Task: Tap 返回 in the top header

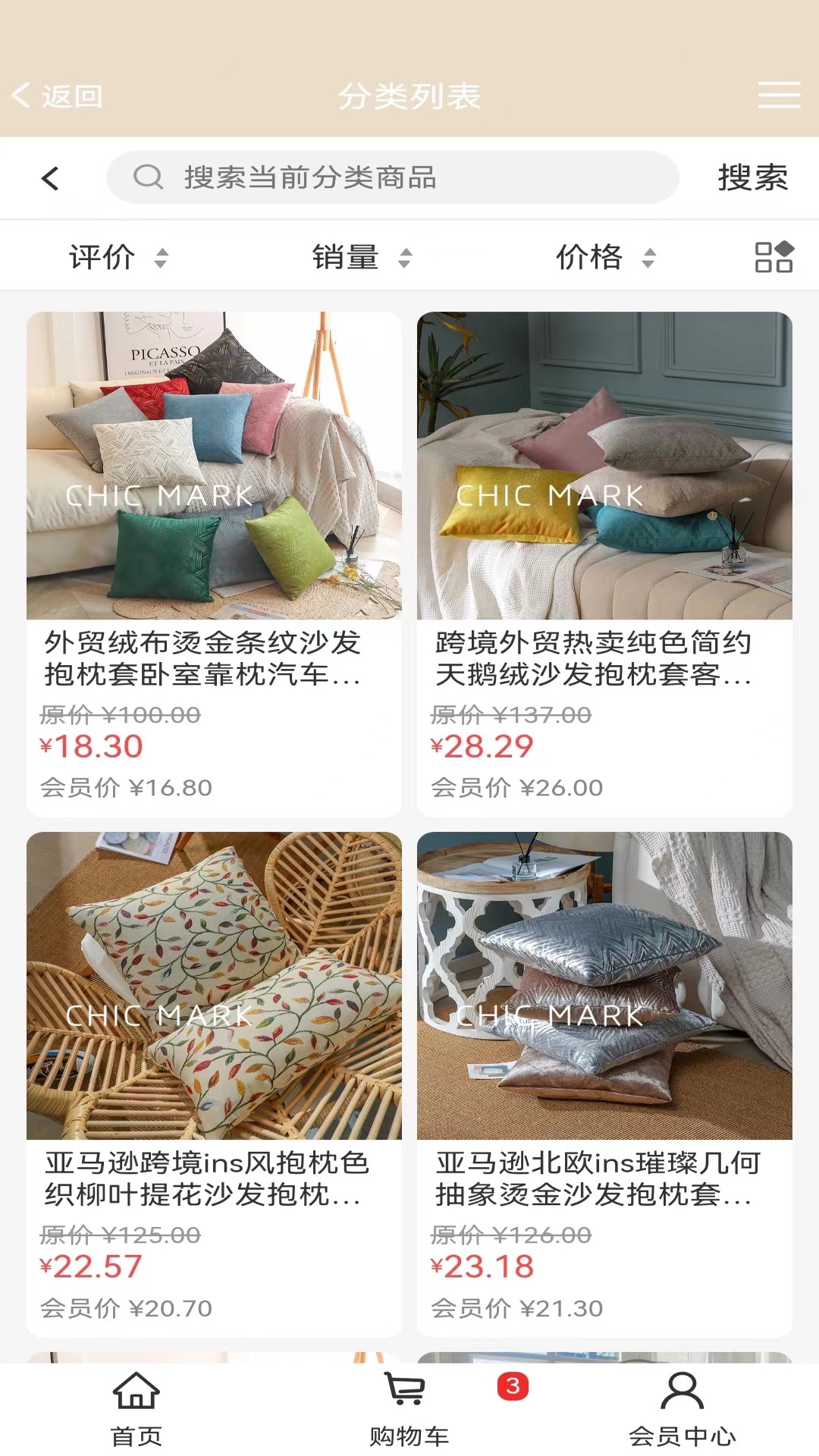Action: [x=58, y=96]
